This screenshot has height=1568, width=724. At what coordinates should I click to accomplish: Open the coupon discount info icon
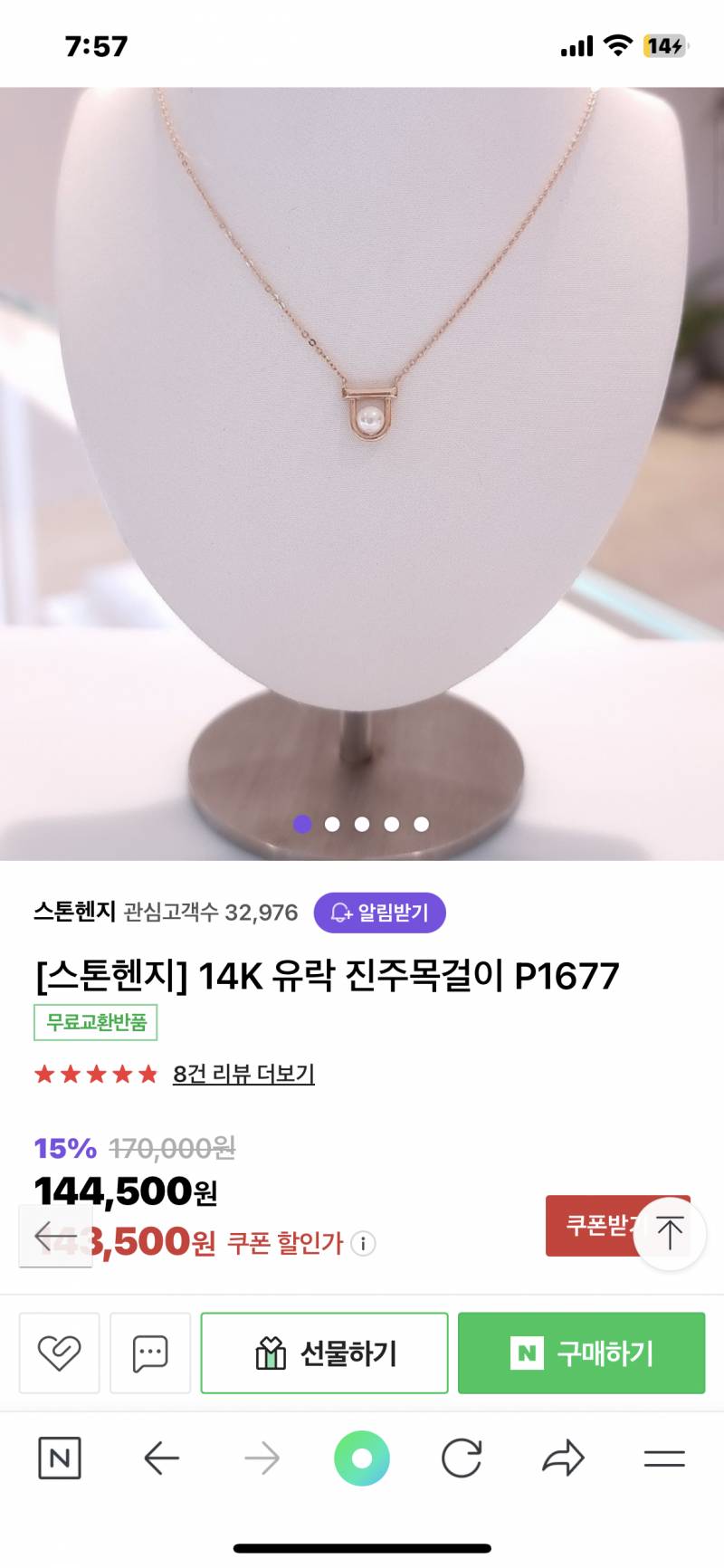click(x=363, y=1243)
